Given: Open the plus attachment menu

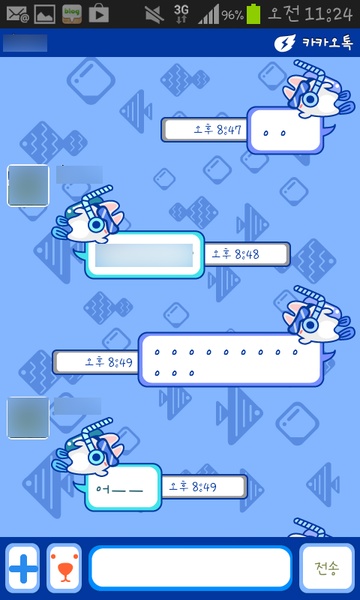Looking at the screenshot, I should [x=23, y=568].
